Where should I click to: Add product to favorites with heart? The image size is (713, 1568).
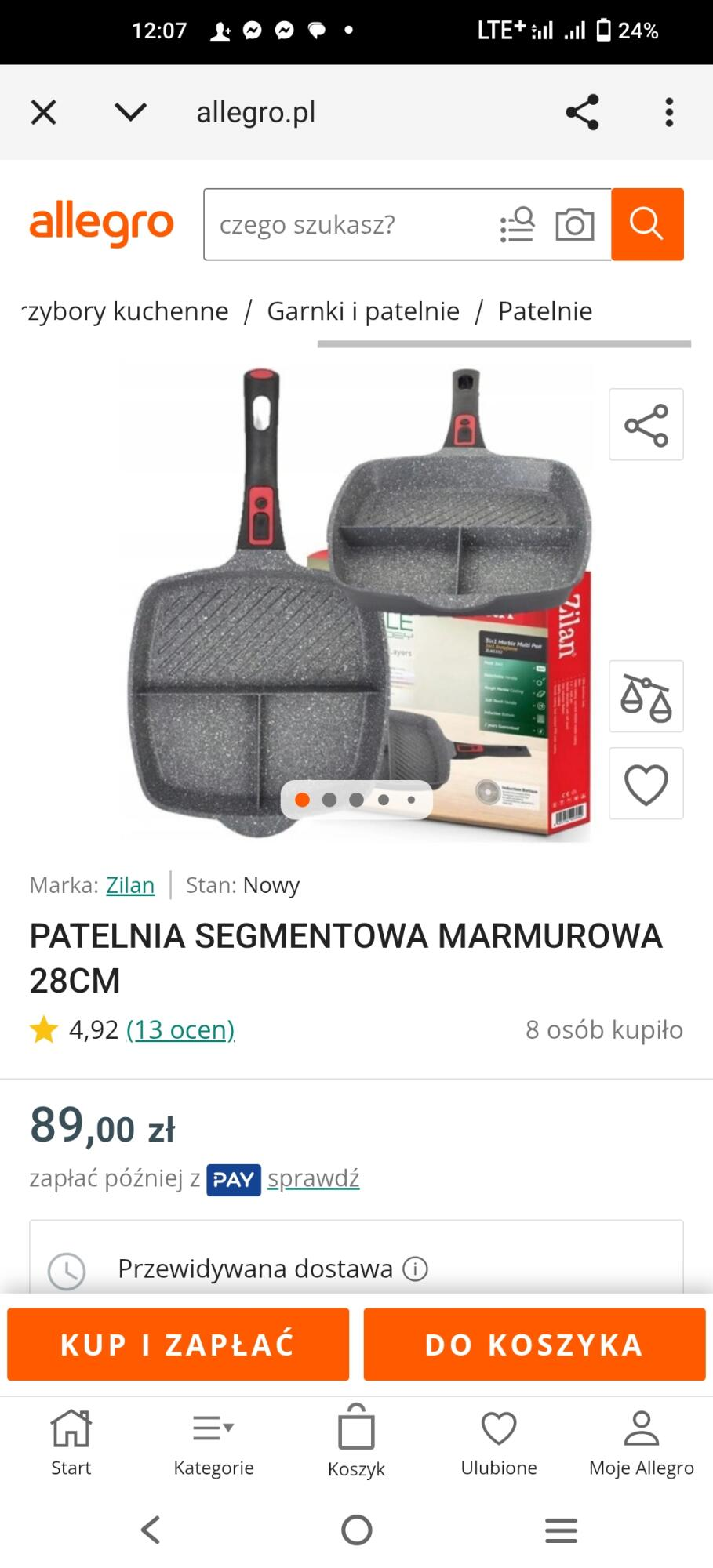pyautogui.click(x=646, y=784)
